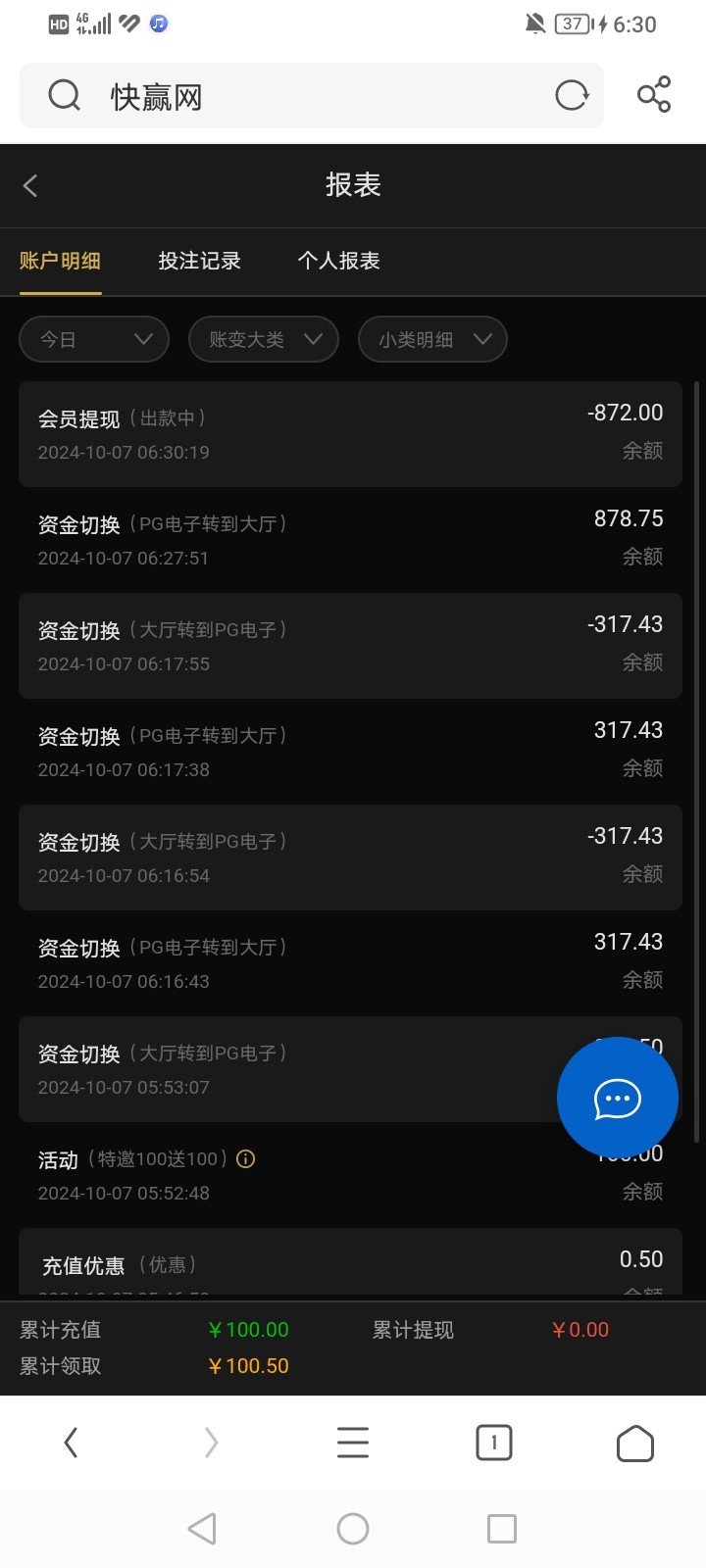This screenshot has width=706, height=1568.
Task: Expand the 今日 date dropdown
Action: [94, 339]
